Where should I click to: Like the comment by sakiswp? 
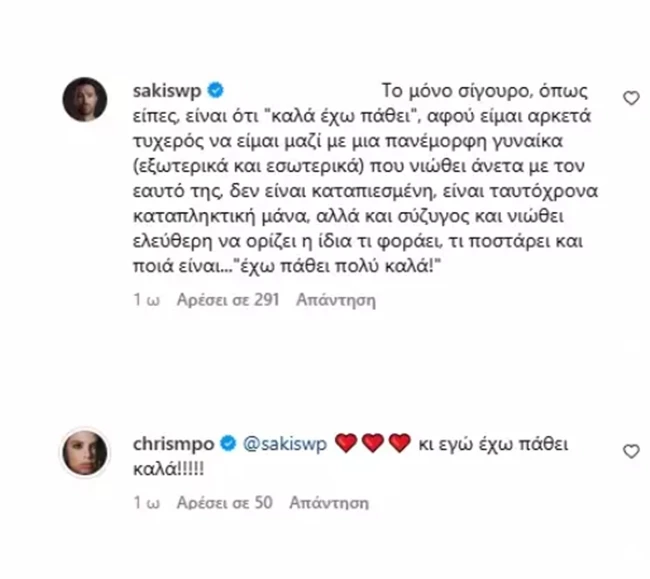[630, 98]
